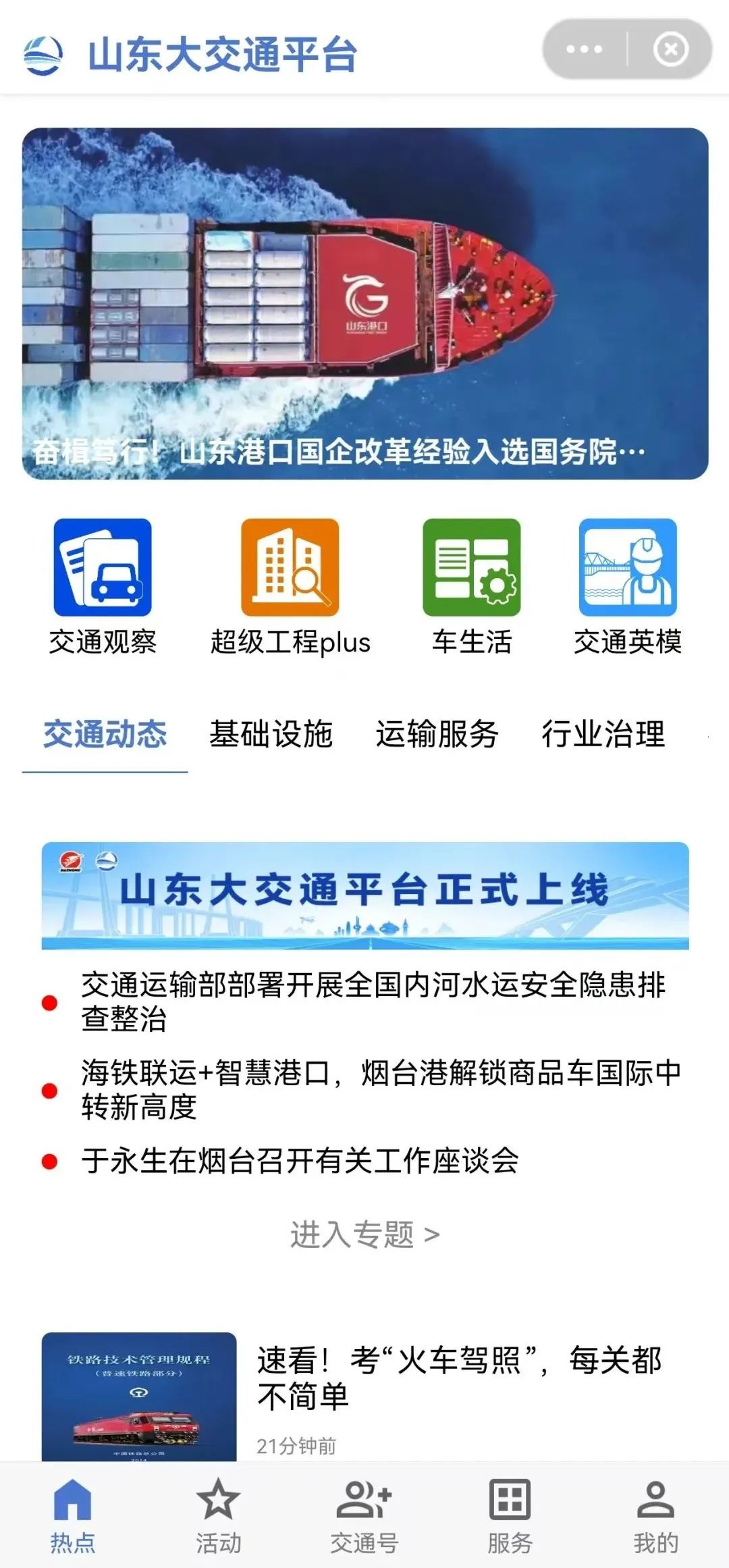Screen dimensions: 729x1568
Task: Open 于永生在烟台召开座谈会 article
Action: (x=300, y=1161)
